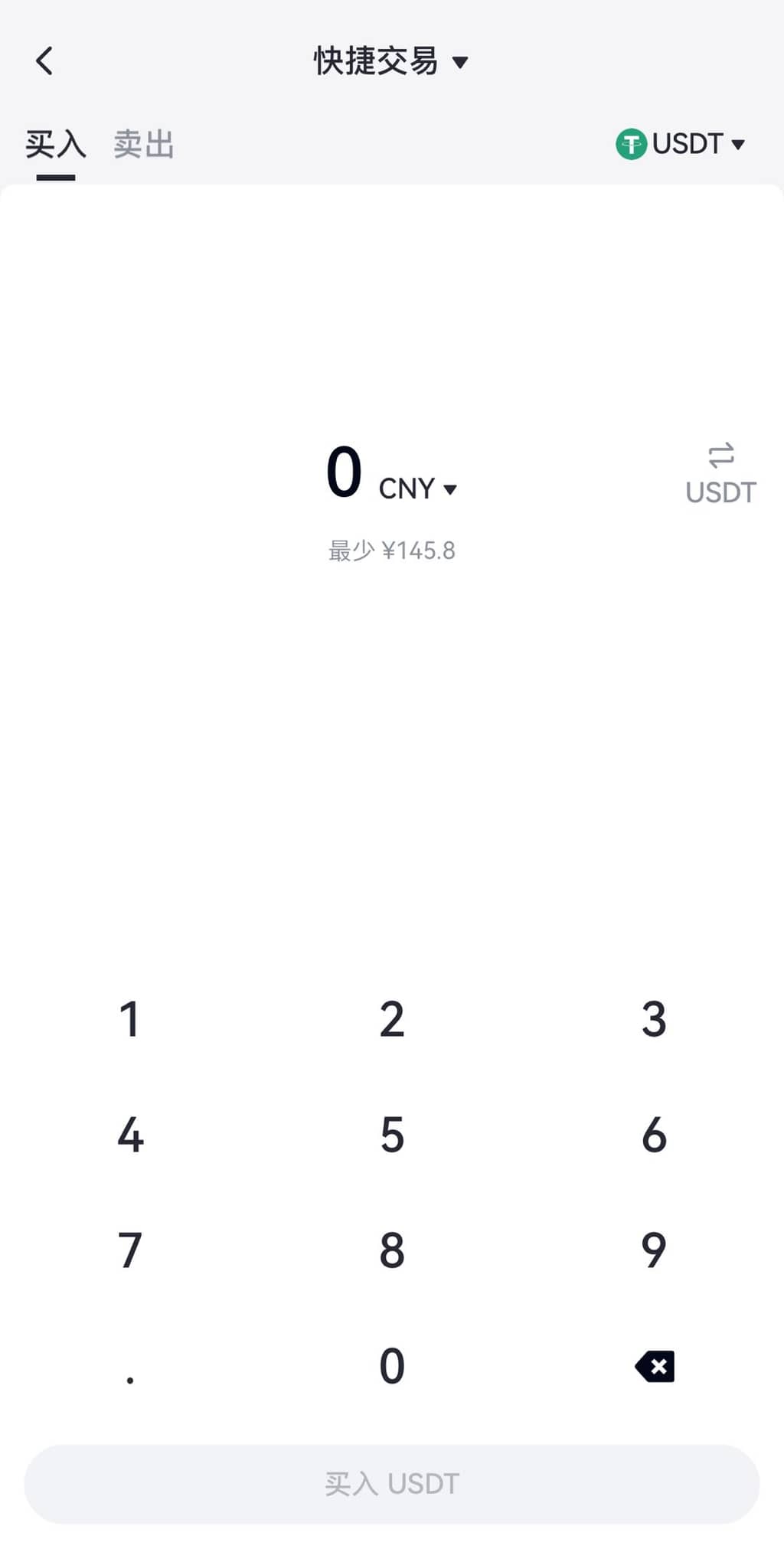Enter digit 8 on keypad
Screen dimensions: 784x1562
tap(391, 1250)
